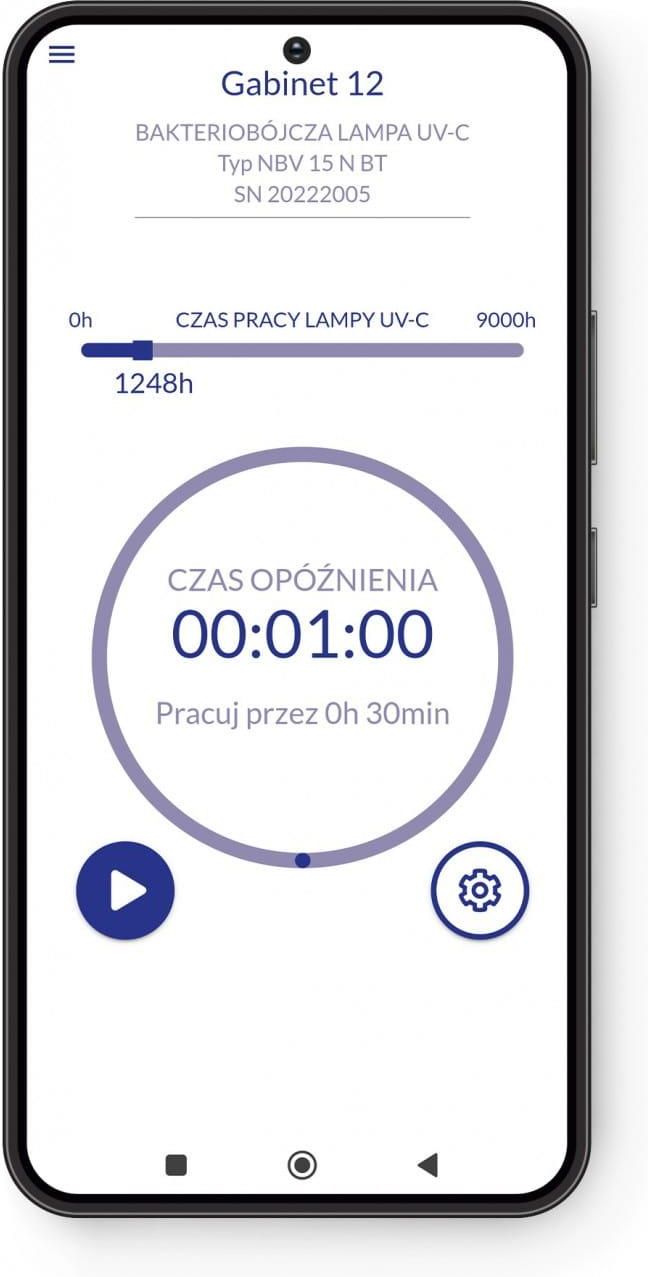Start the UV-C lamp with the play button
Screen dimensions: 648x1277
point(125,890)
